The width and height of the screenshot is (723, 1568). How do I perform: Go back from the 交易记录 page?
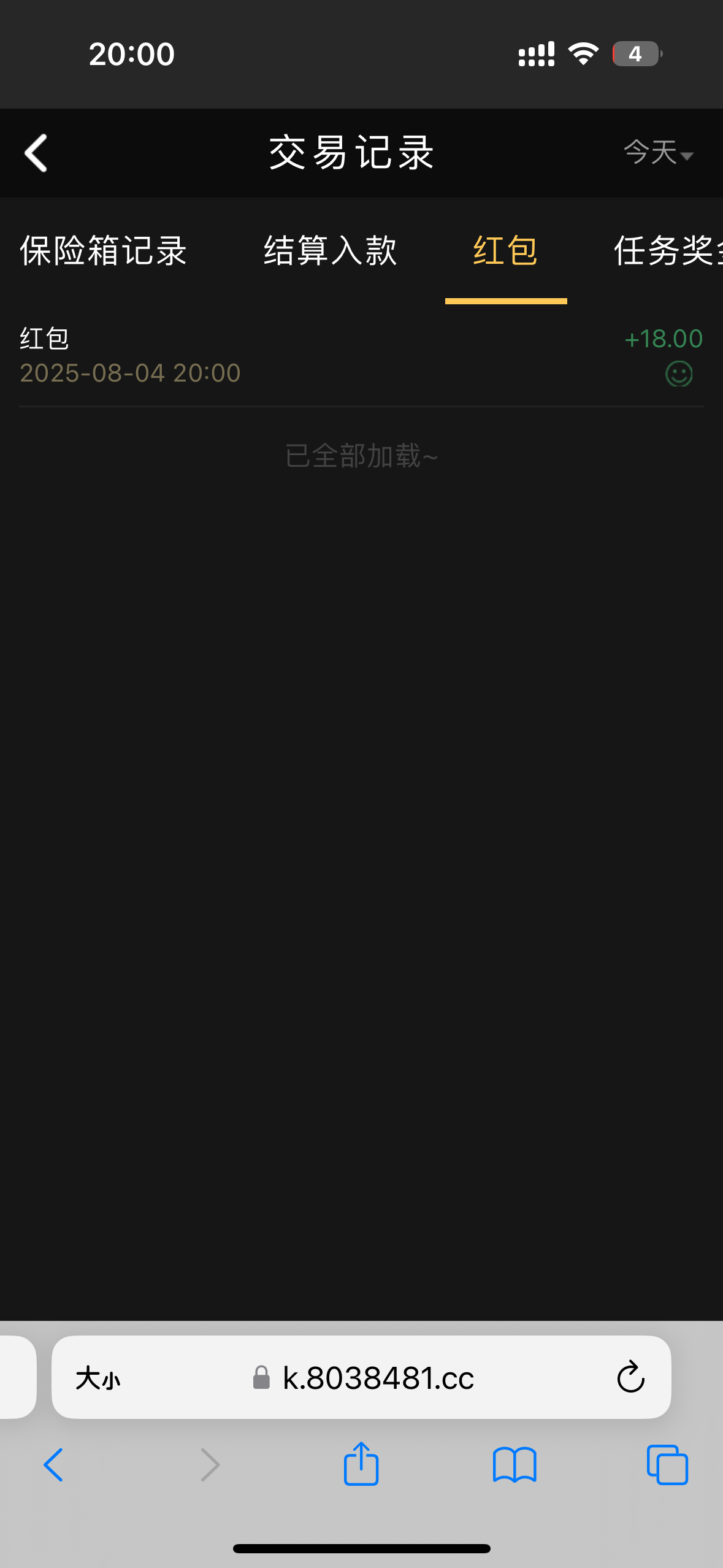[36, 153]
